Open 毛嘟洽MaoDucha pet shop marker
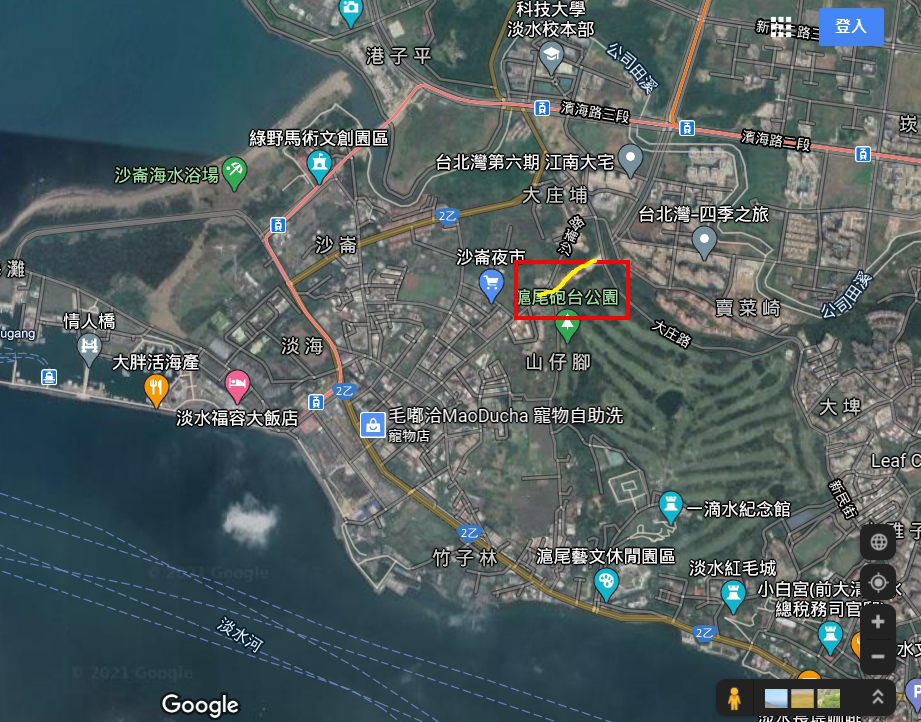The width and height of the screenshot is (921, 722). point(373,425)
